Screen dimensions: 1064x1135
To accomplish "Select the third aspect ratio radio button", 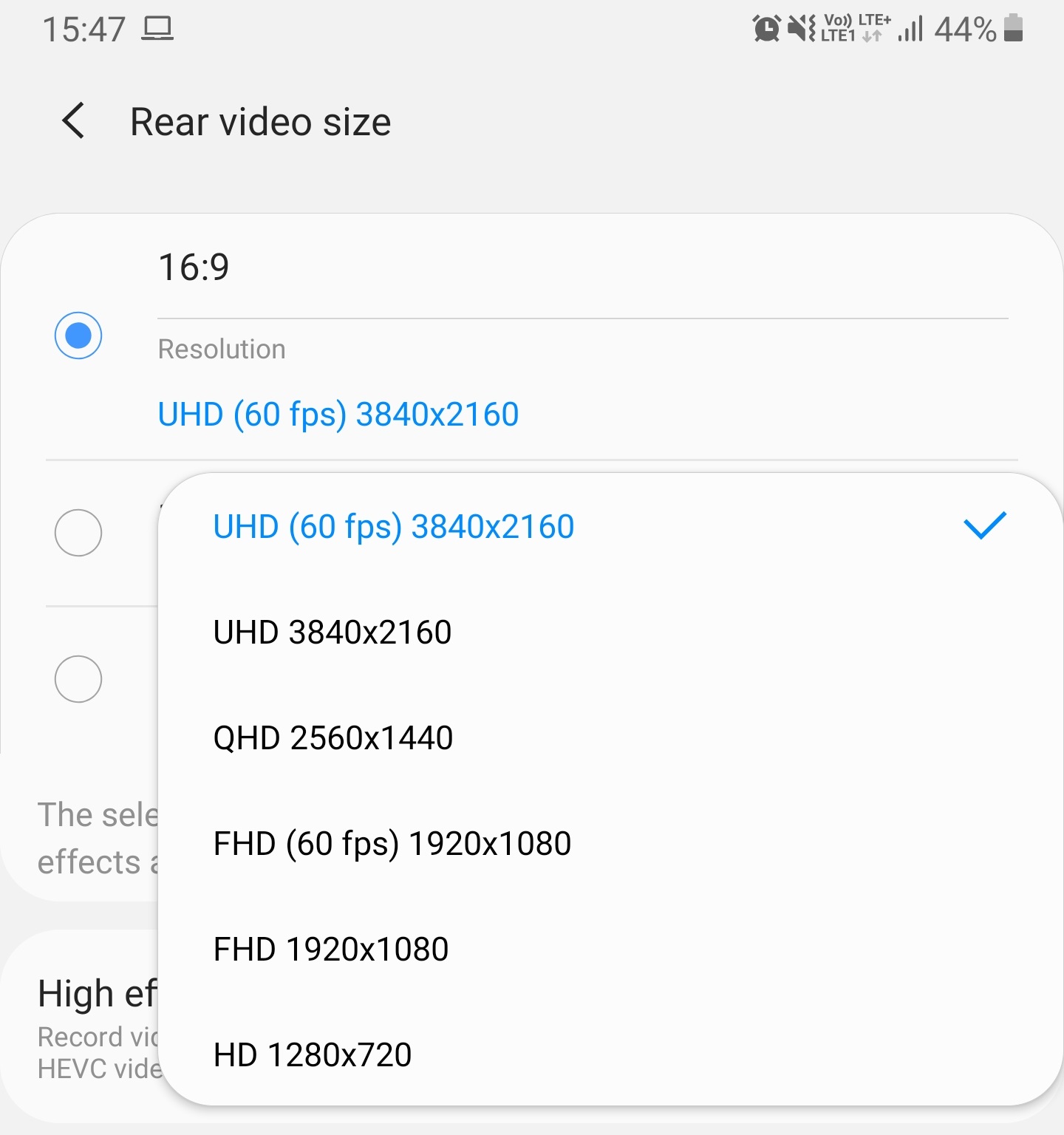I will (x=78, y=678).
